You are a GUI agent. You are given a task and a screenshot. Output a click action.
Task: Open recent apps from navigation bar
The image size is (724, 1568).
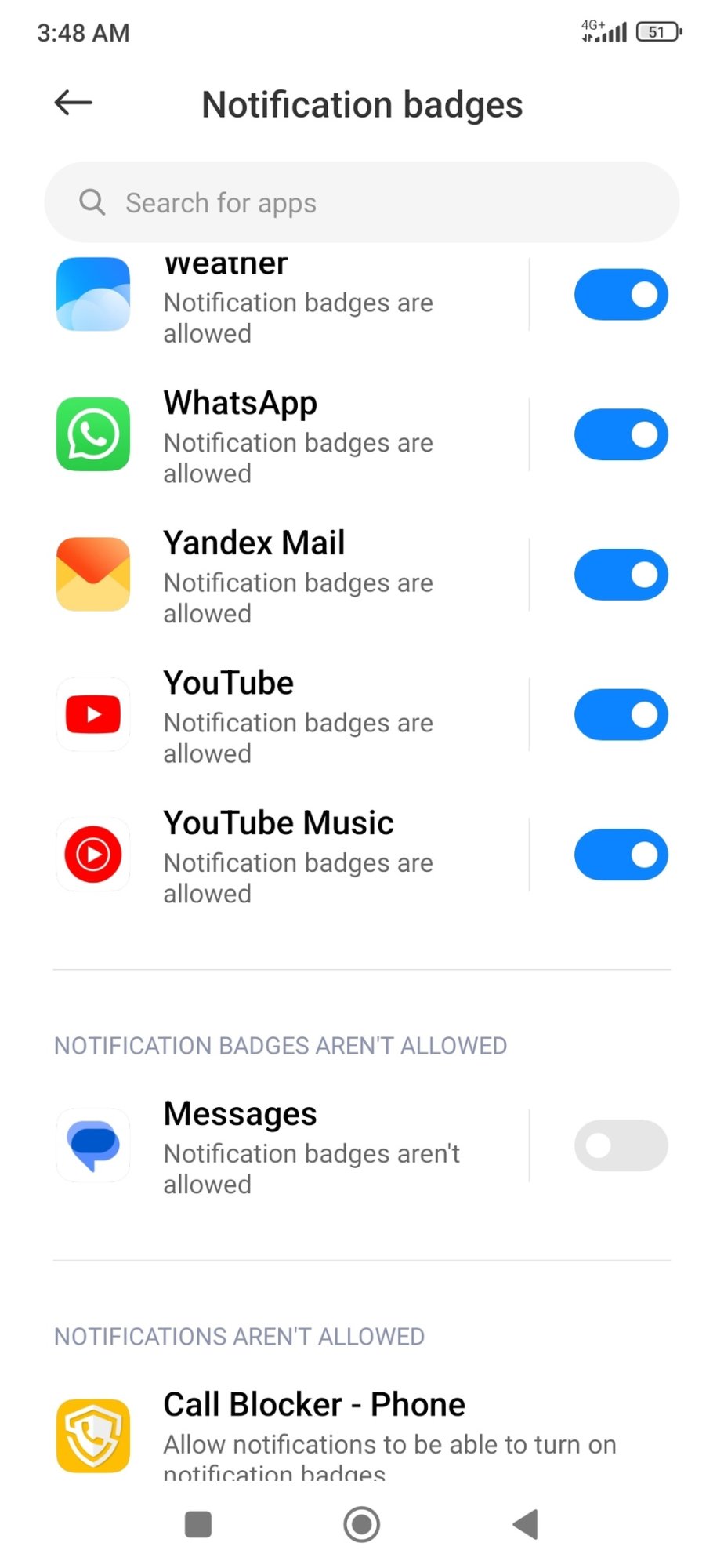[x=198, y=1525]
